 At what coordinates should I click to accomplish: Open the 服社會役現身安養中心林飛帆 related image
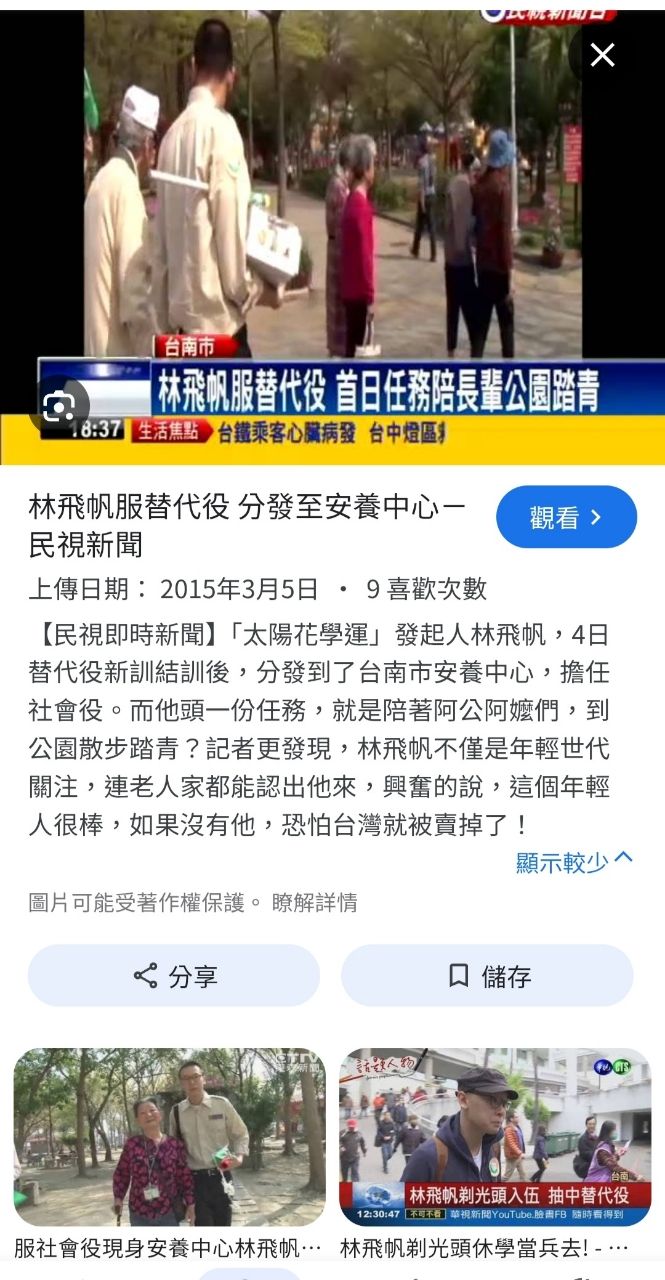tap(169, 1138)
